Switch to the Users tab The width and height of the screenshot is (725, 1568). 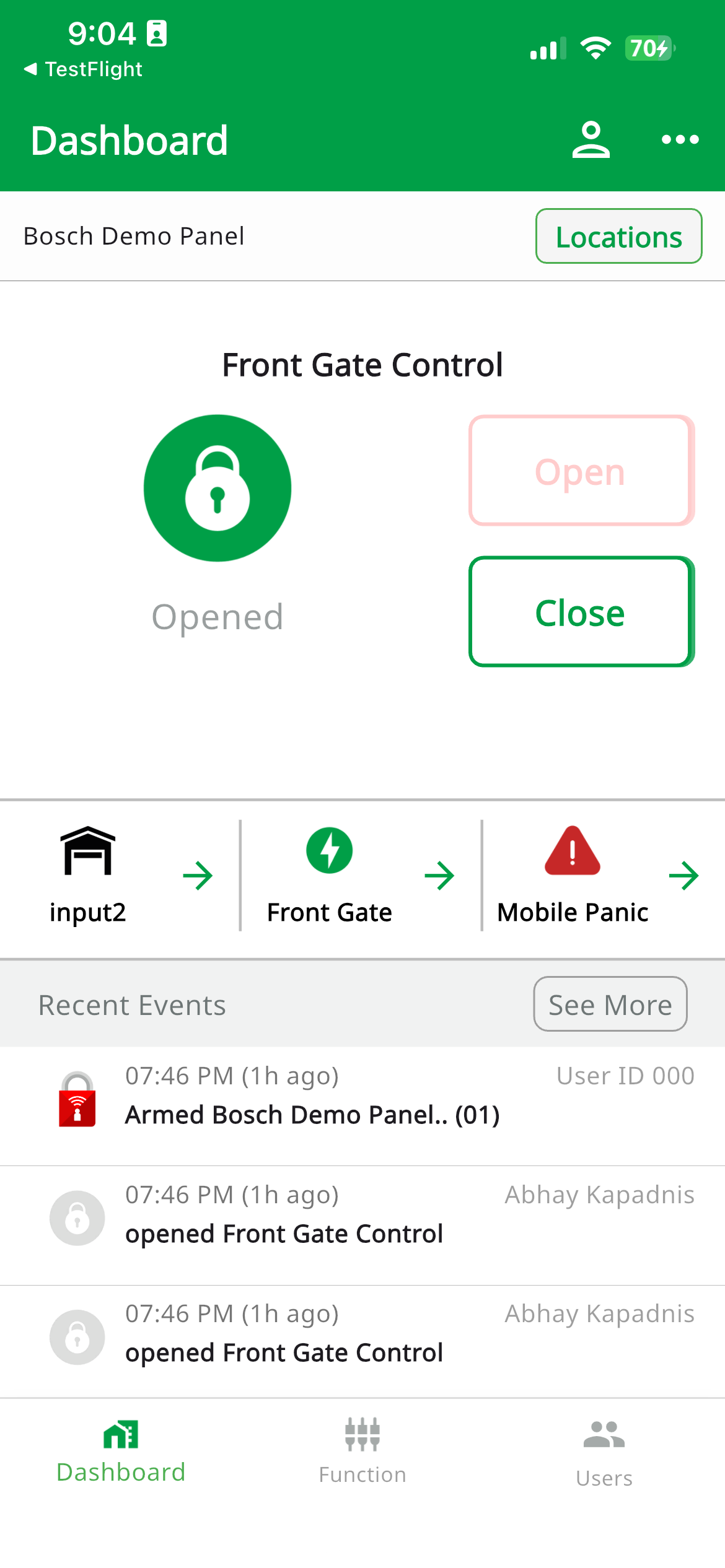click(x=604, y=1453)
